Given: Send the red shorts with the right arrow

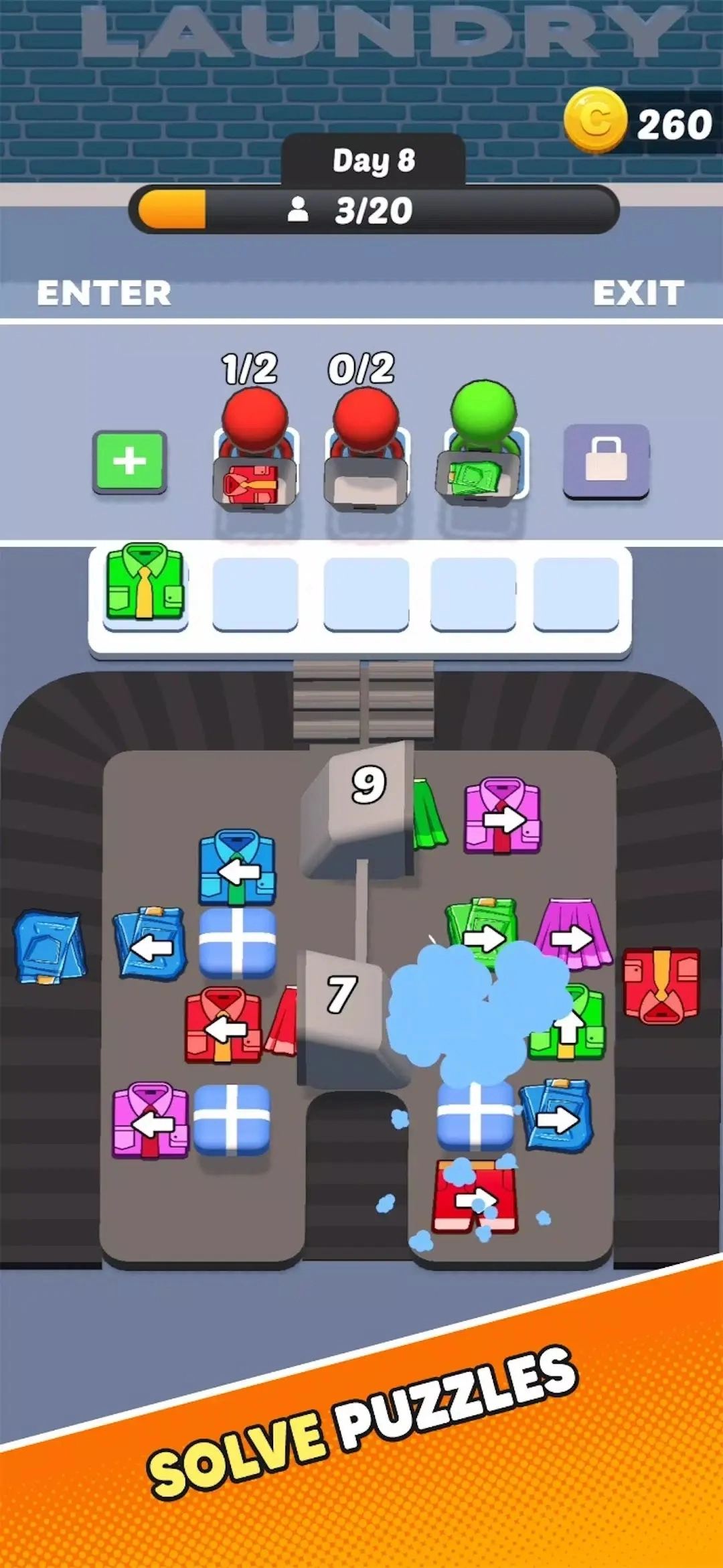Looking at the screenshot, I should pos(475,1198).
